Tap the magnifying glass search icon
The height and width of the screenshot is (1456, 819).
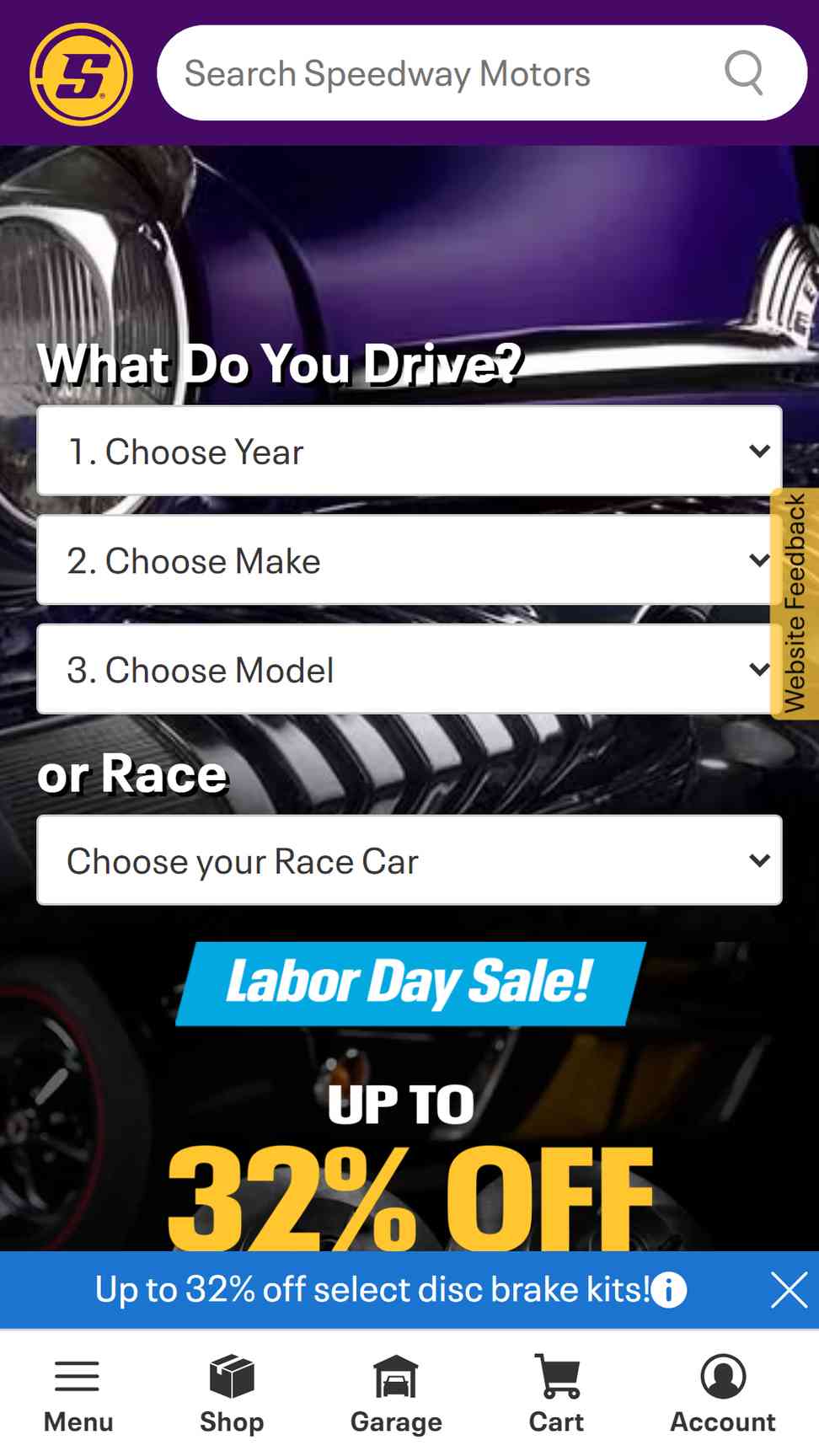(743, 74)
